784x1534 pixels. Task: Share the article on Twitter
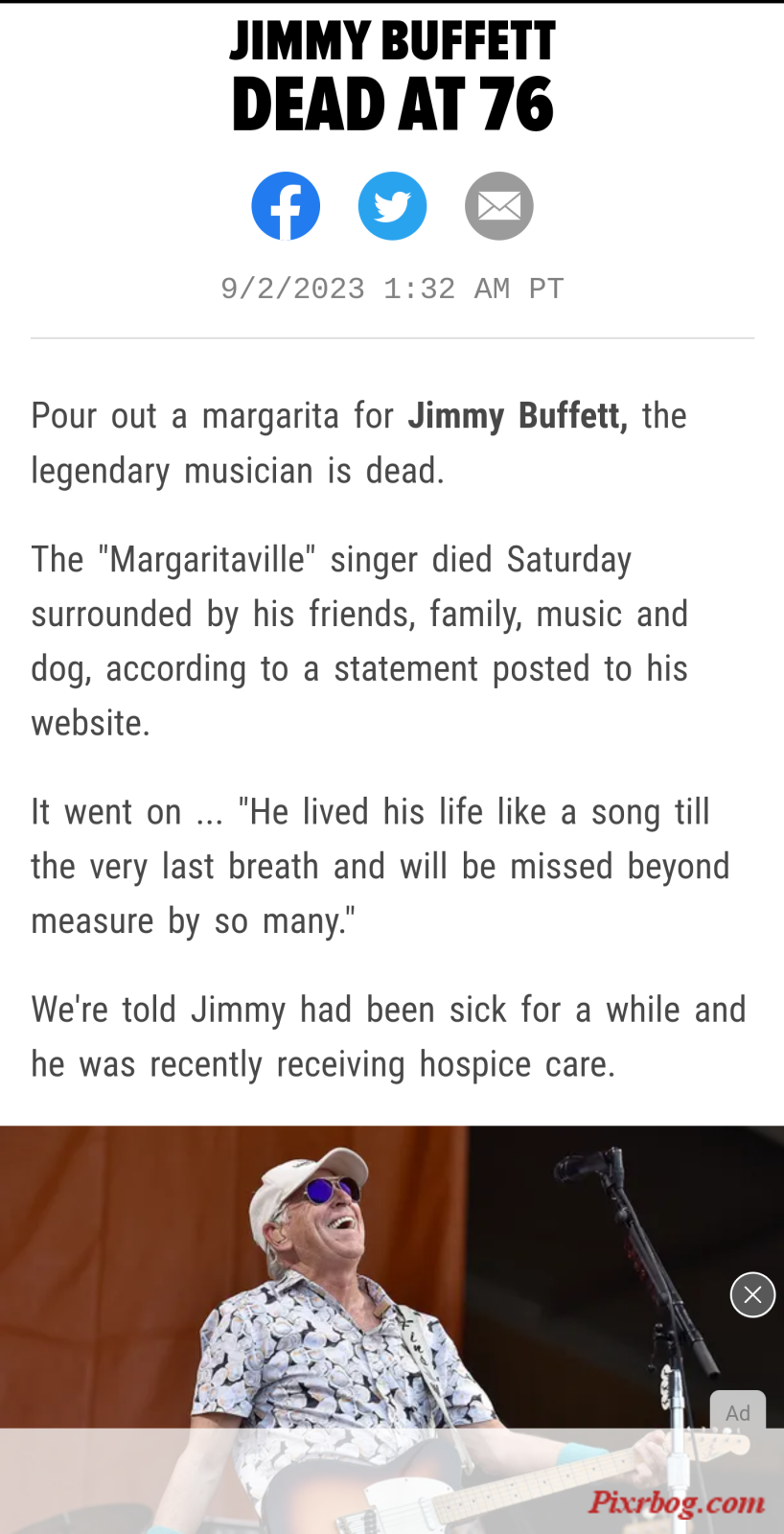(x=392, y=206)
